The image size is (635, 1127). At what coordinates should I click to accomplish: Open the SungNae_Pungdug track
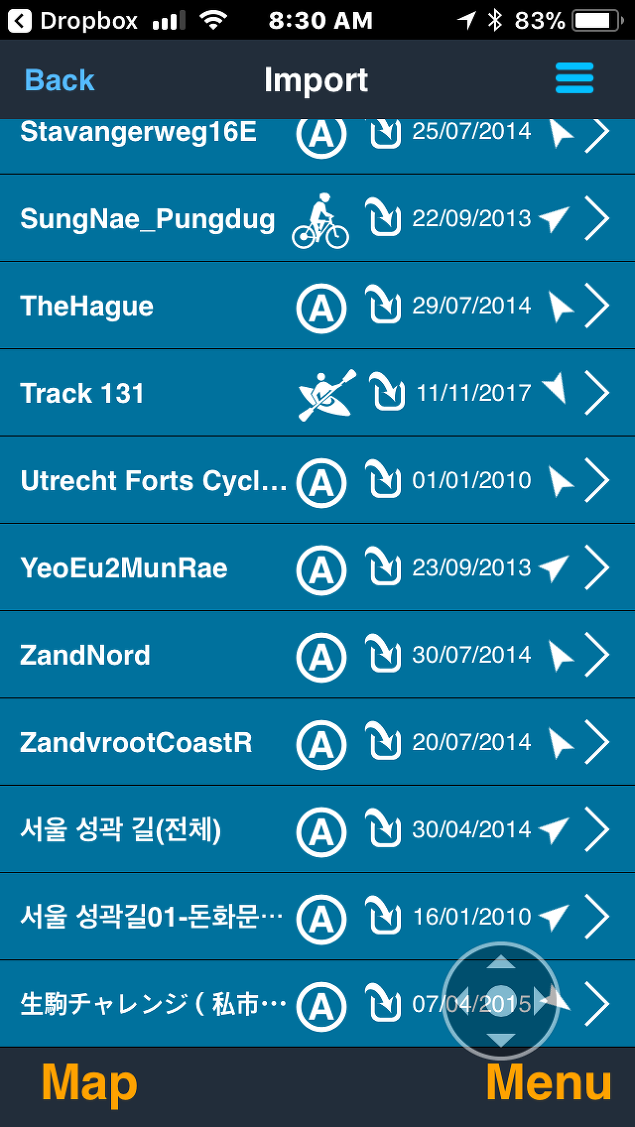click(317, 218)
